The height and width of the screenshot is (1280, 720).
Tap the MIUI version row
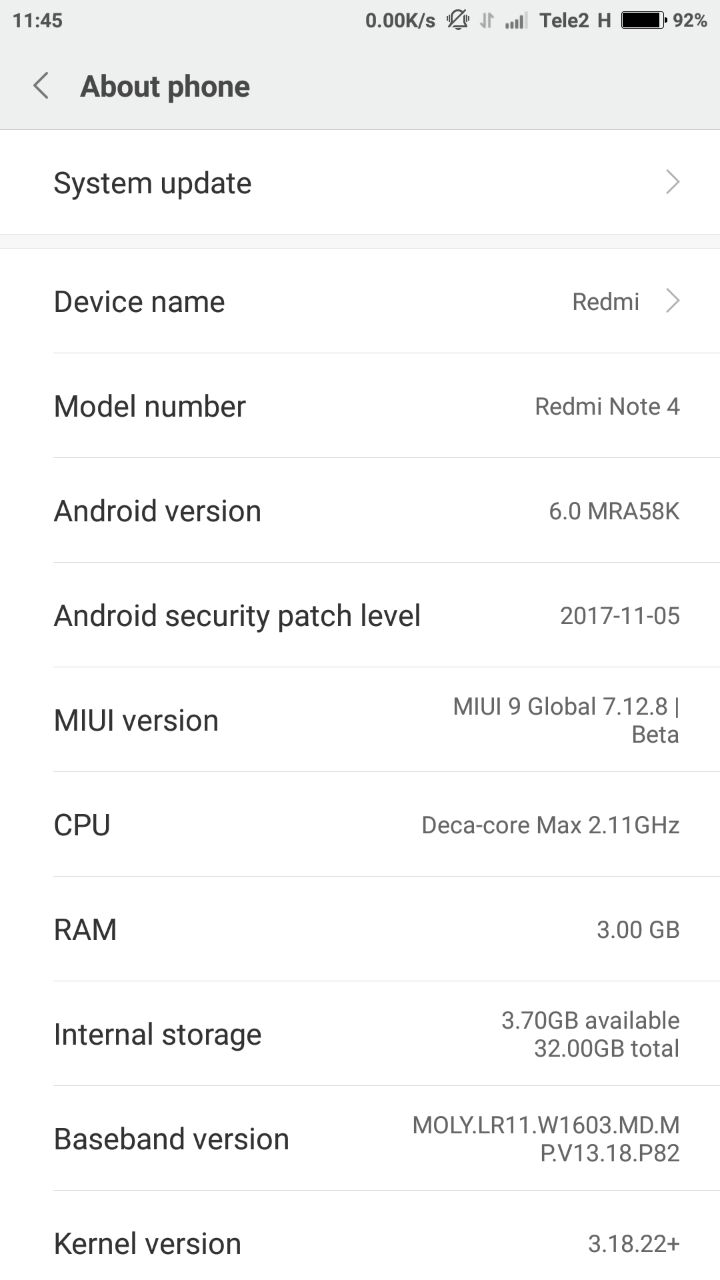click(360, 720)
